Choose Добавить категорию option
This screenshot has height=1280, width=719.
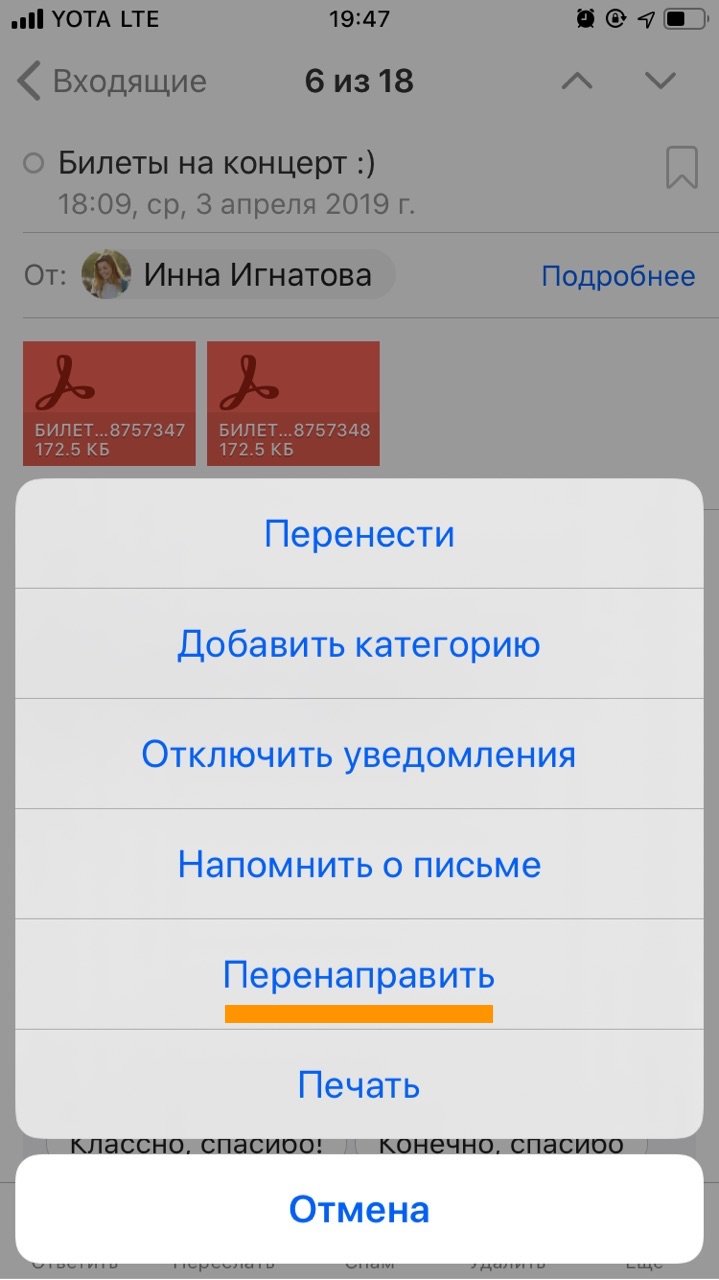click(x=359, y=644)
